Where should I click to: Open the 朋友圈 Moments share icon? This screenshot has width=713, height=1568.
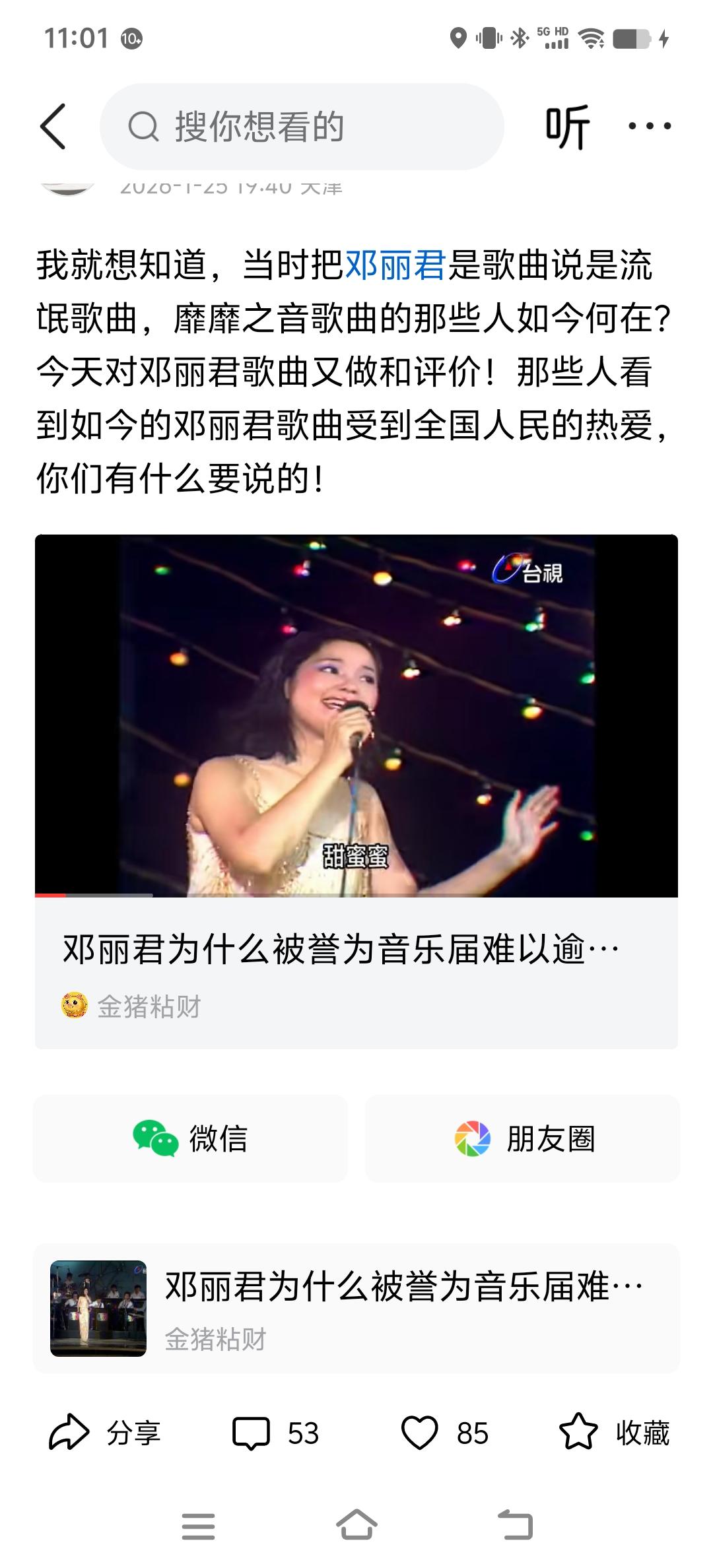tap(471, 1137)
